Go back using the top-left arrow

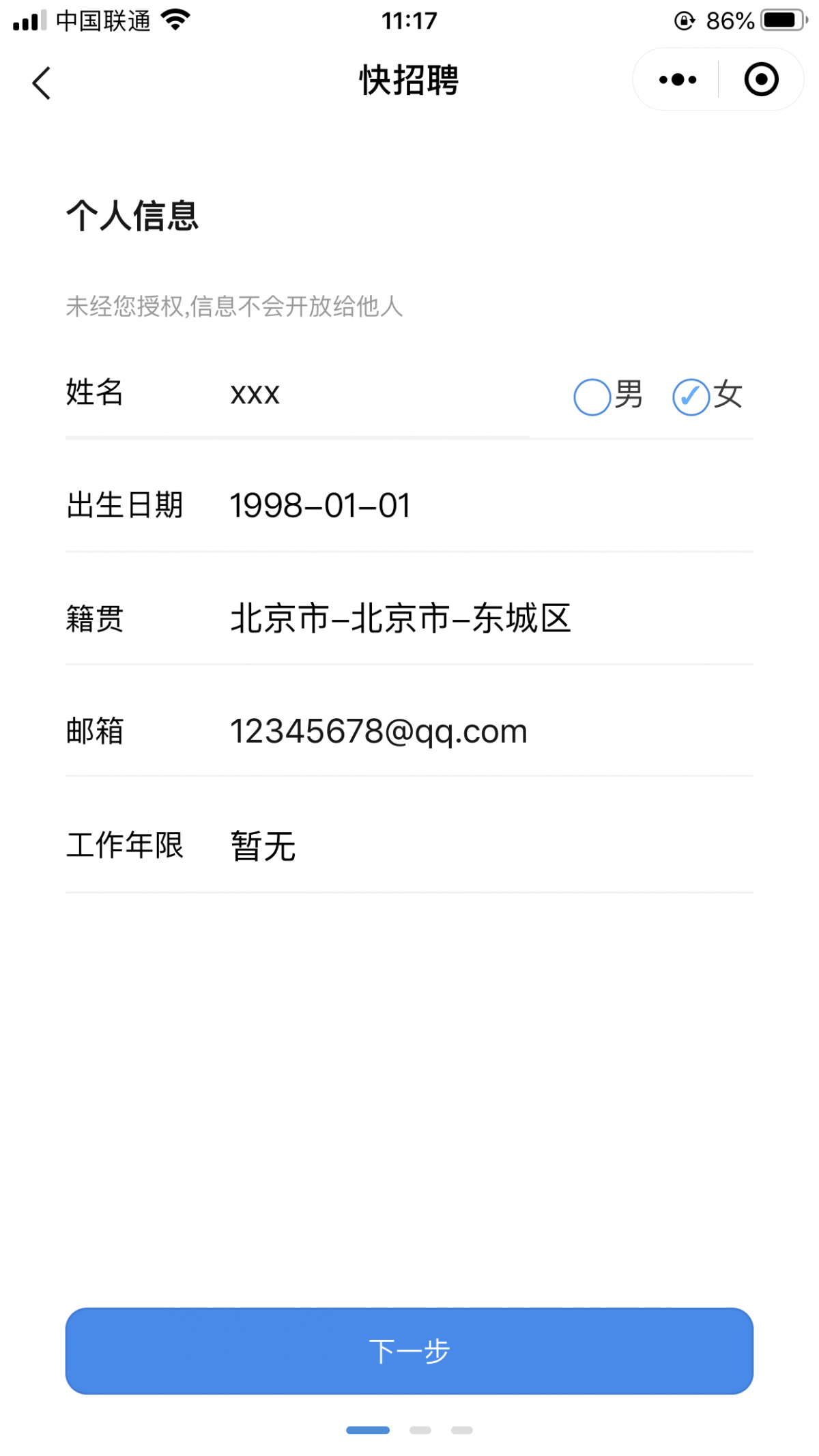pos(42,83)
